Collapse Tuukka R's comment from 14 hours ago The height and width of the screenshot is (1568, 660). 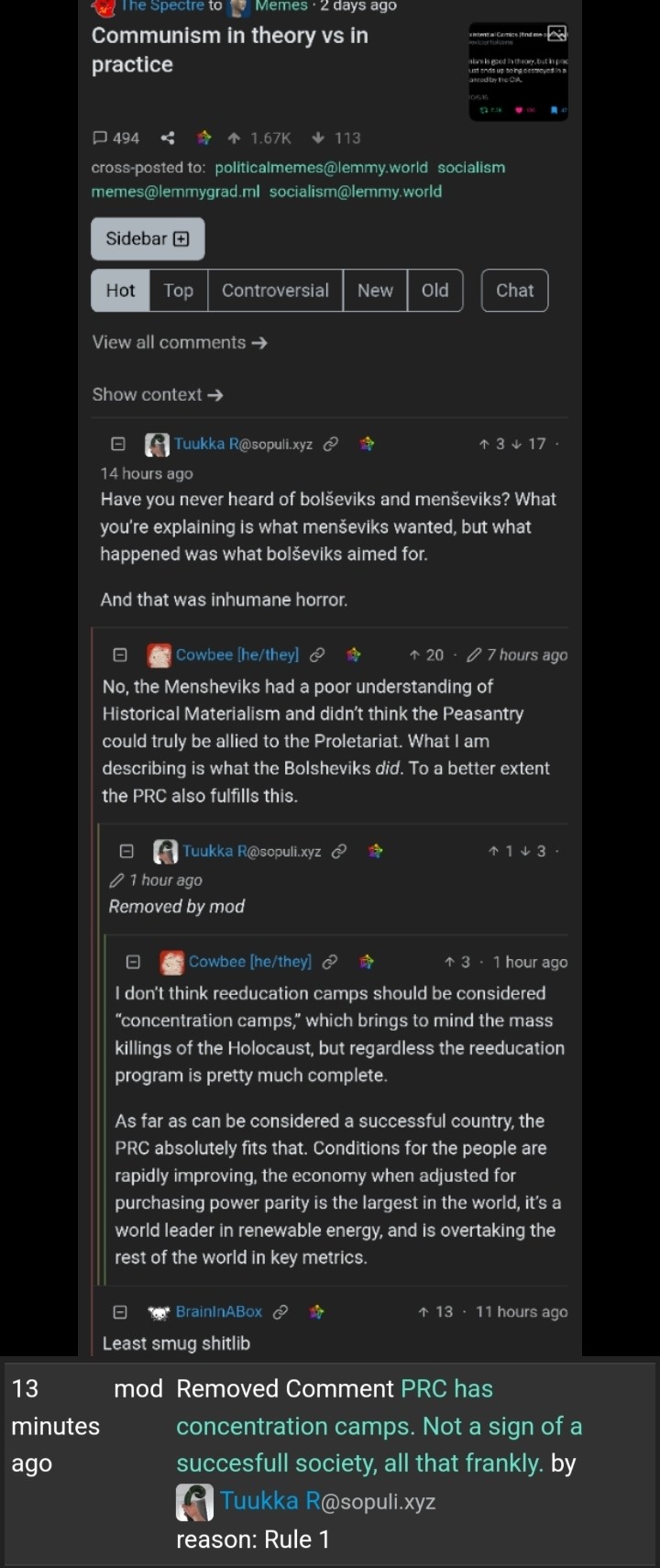tap(118, 444)
